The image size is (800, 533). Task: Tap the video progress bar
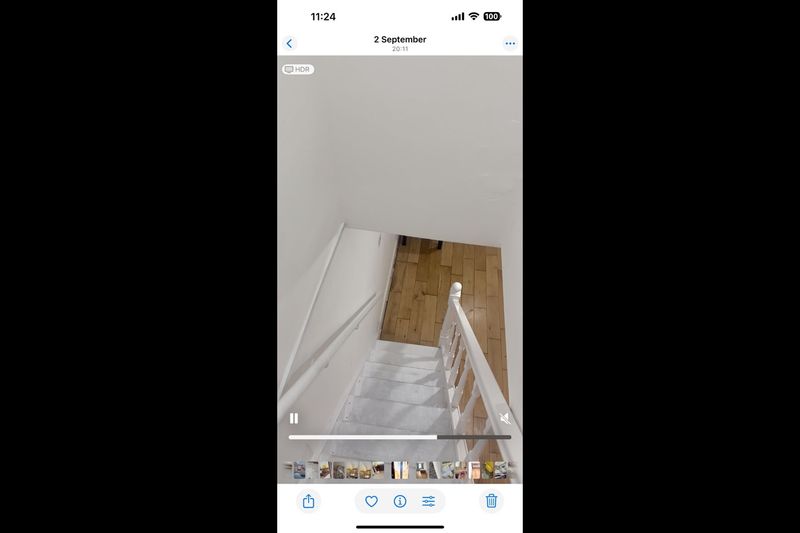click(400, 437)
